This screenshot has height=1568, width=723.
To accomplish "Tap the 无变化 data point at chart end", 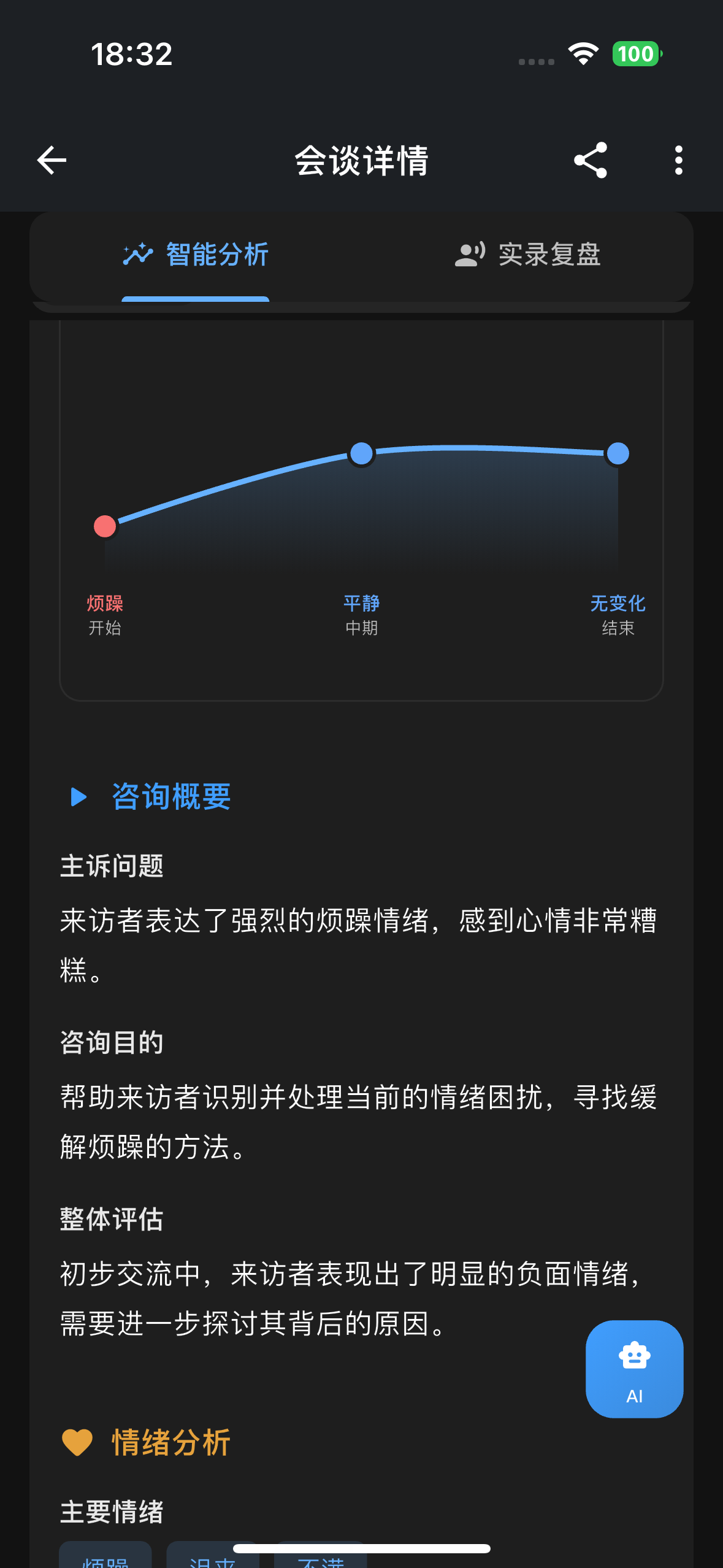I will [x=618, y=453].
